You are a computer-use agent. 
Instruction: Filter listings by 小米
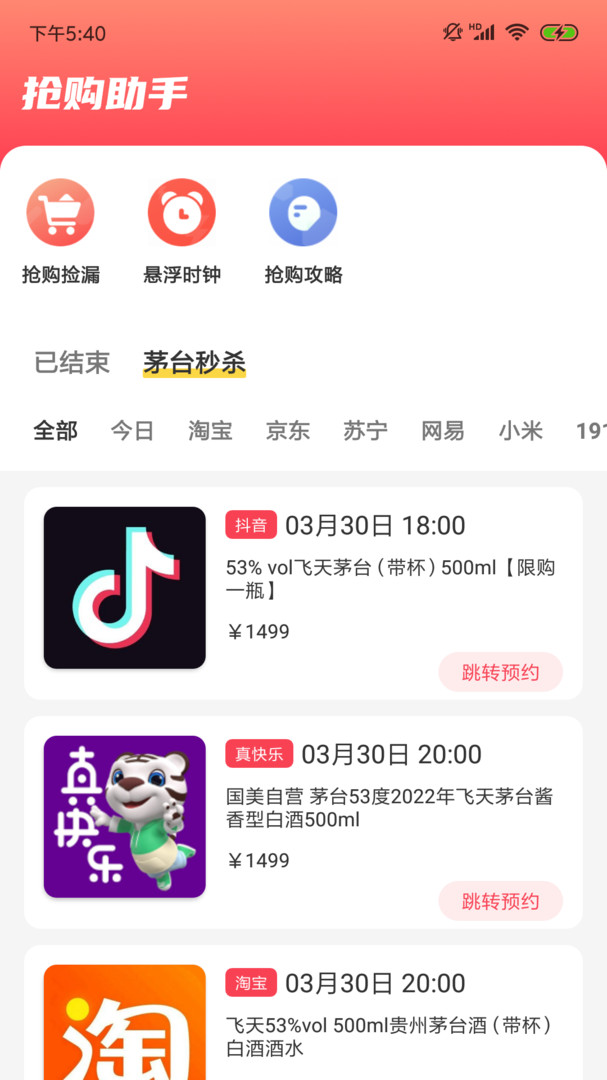pos(520,431)
